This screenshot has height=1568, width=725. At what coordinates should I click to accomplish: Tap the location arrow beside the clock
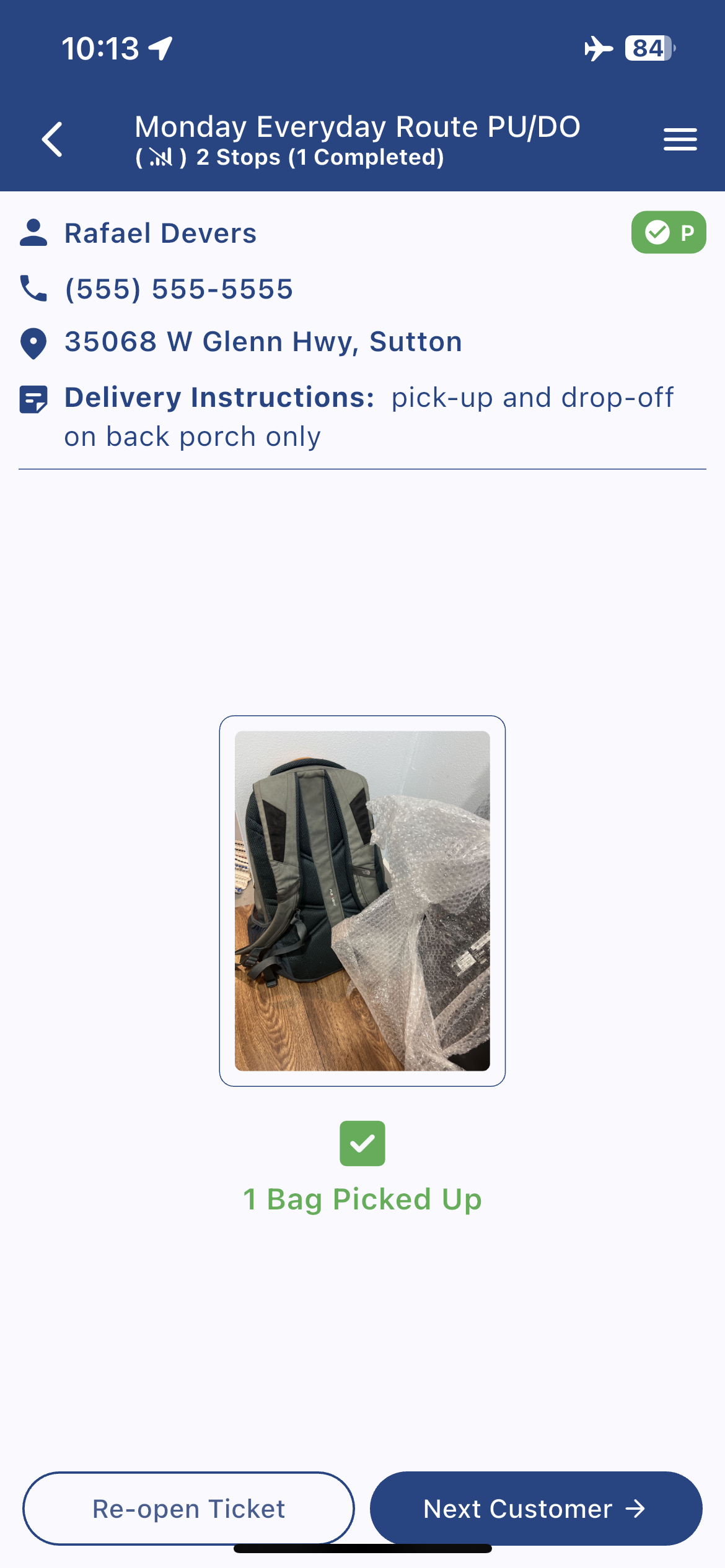point(159,47)
